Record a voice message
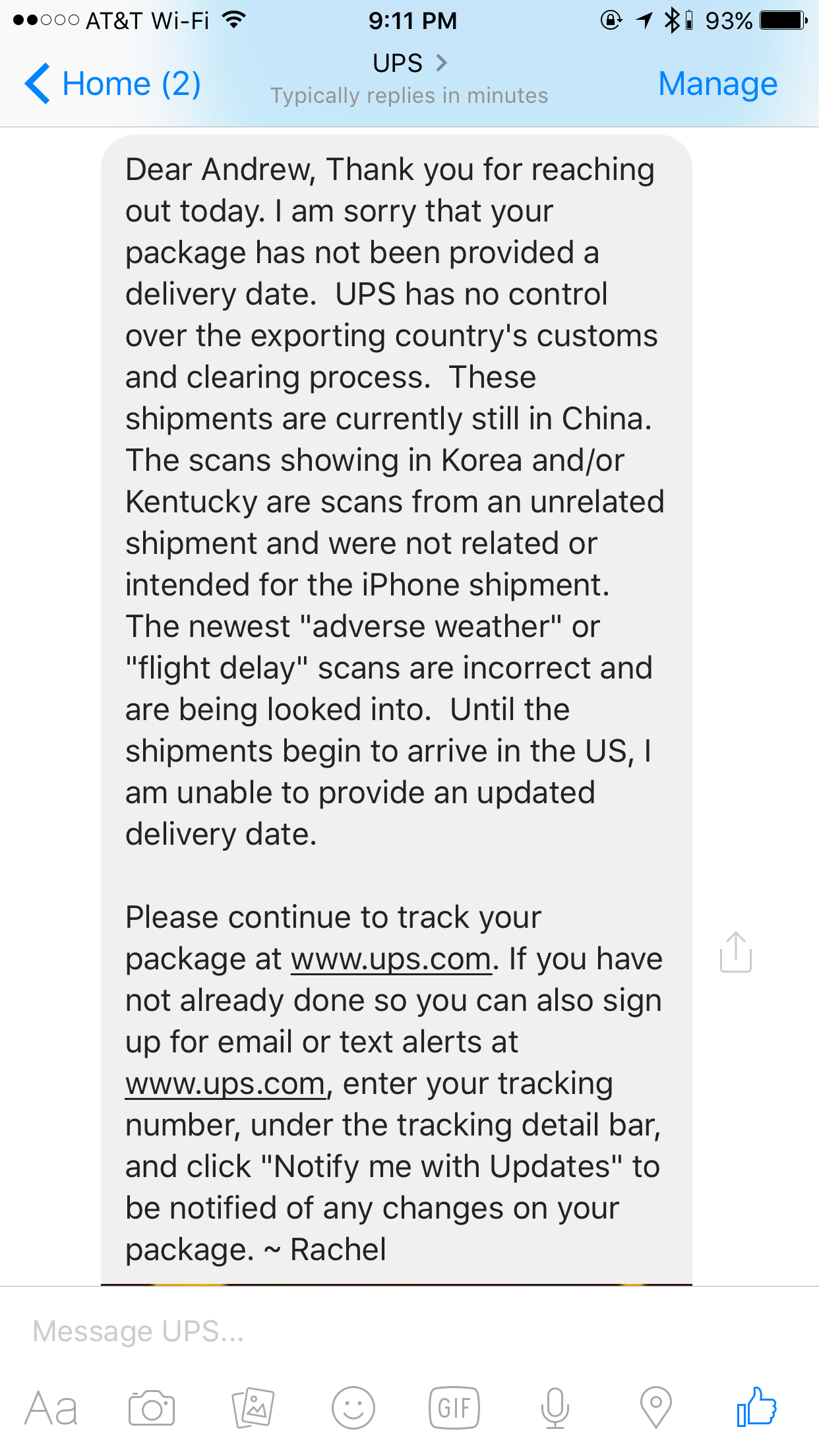Screen dimensions: 819x1456 [555, 1408]
